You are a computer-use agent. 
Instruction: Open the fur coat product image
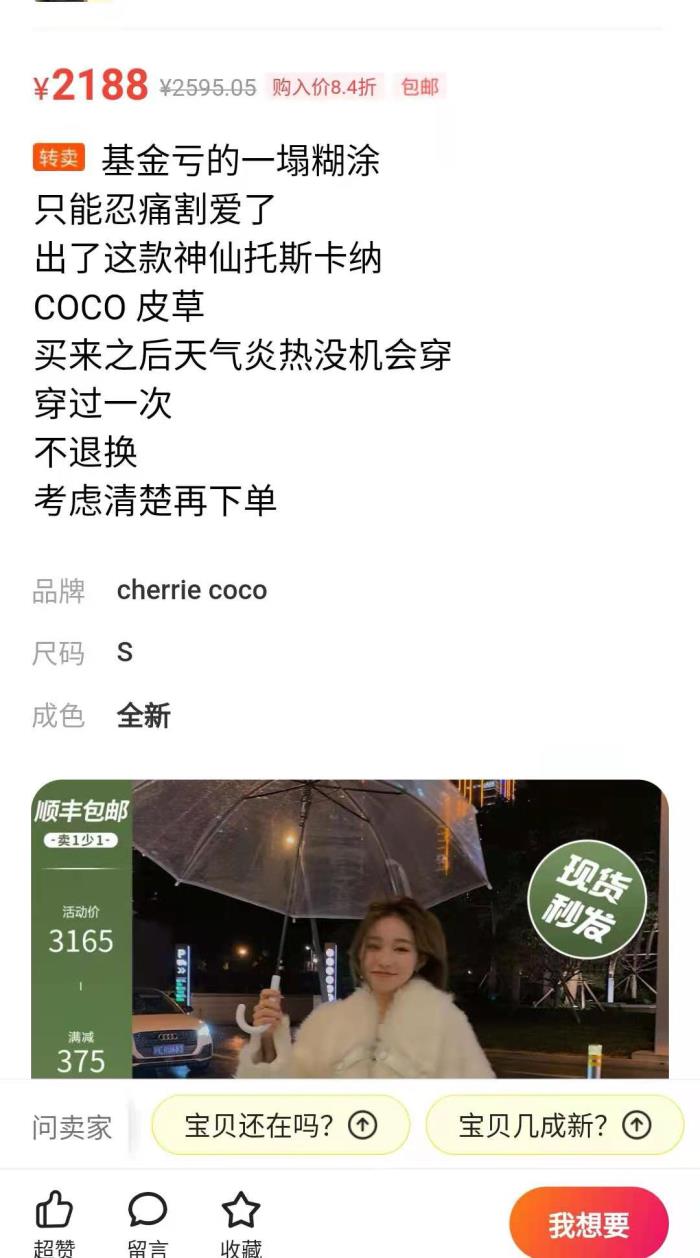click(x=350, y=930)
